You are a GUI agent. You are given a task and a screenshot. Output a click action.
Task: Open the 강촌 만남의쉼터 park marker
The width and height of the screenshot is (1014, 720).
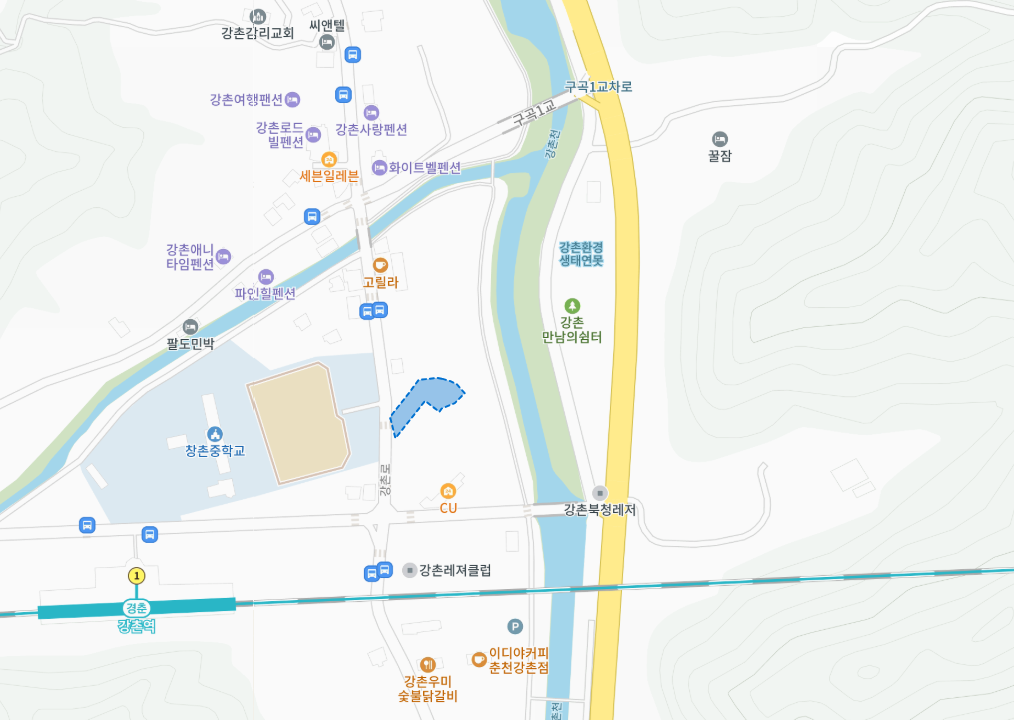(572, 305)
